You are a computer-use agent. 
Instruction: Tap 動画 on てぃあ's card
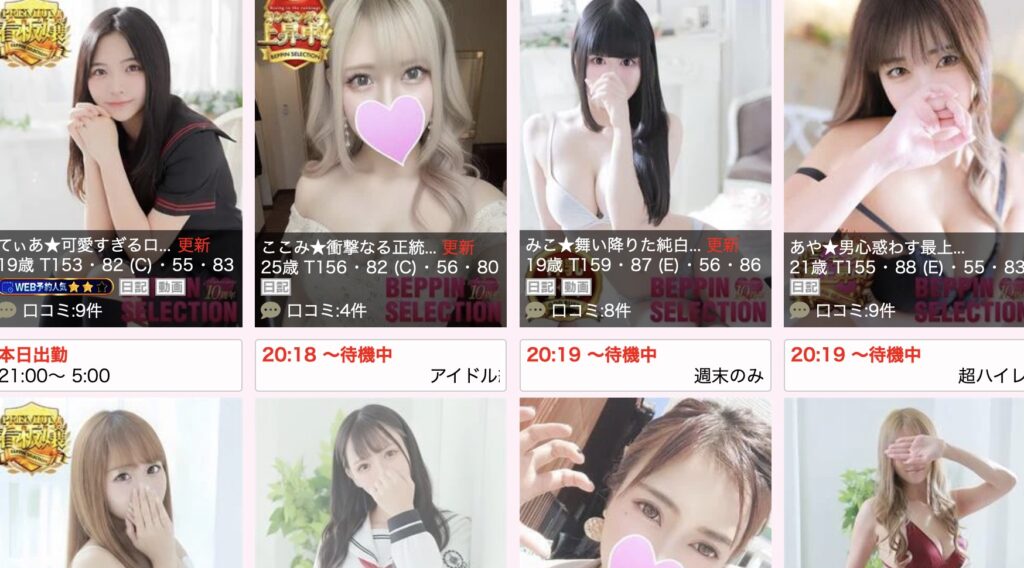pyautogui.click(x=171, y=287)
